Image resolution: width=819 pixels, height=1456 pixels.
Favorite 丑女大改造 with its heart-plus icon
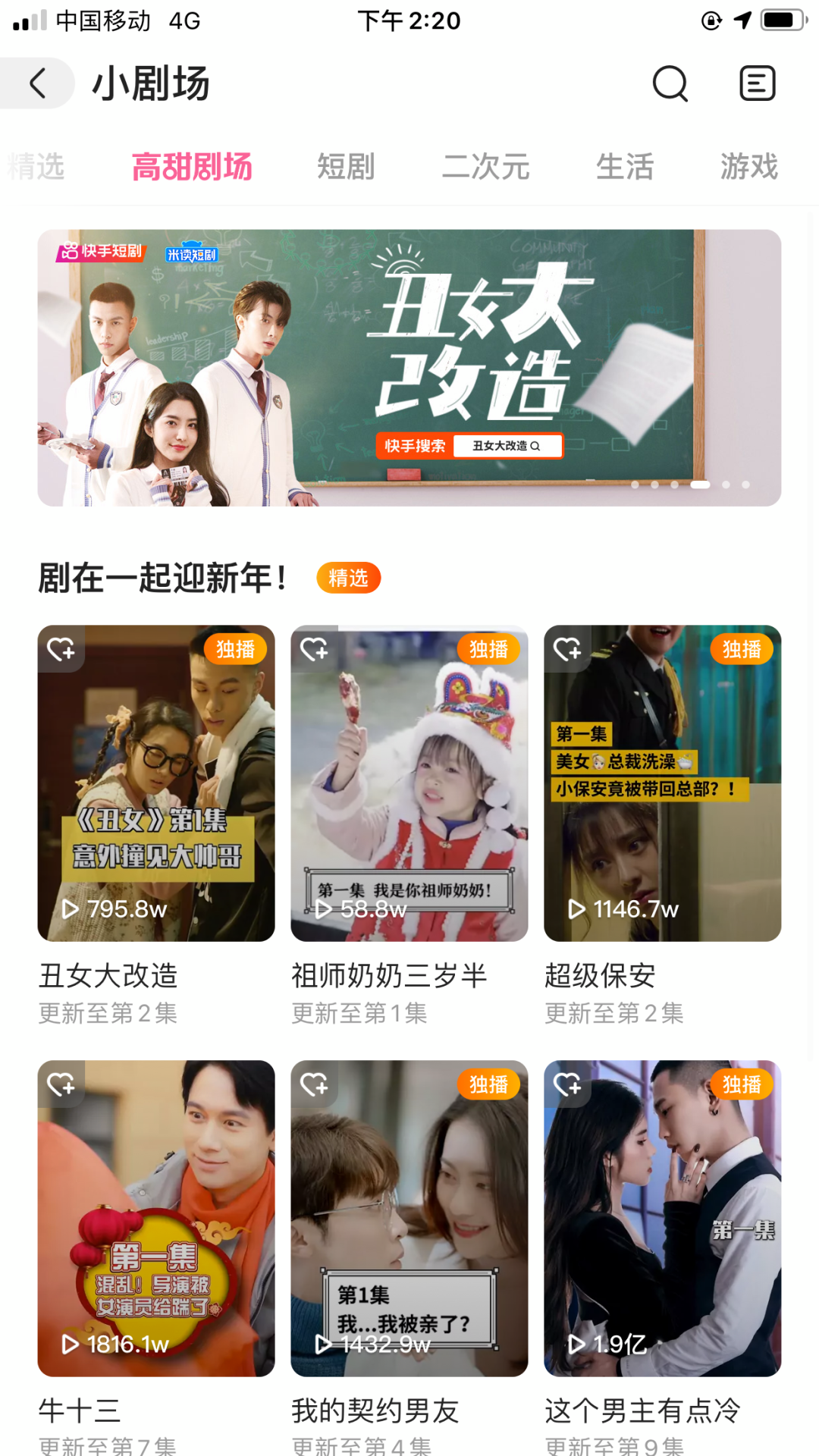point(61,649)
